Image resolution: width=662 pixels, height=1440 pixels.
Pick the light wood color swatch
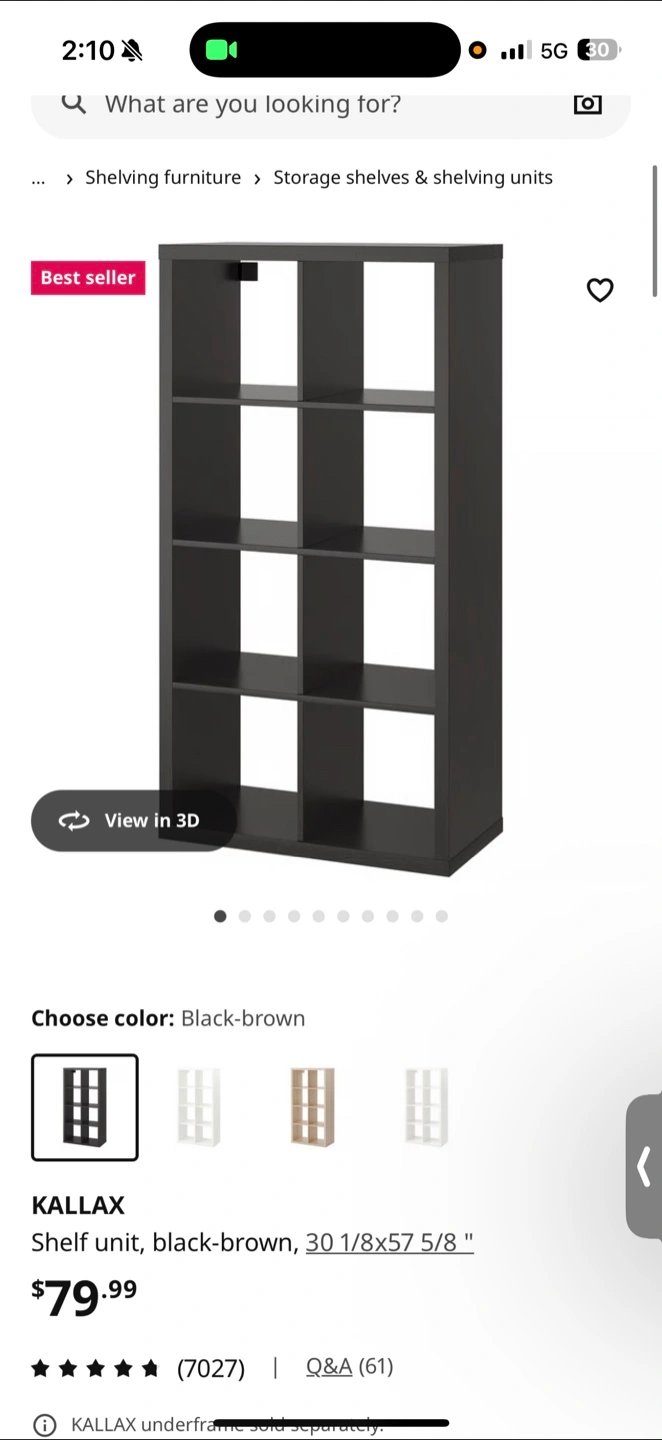coord(312,1107)
